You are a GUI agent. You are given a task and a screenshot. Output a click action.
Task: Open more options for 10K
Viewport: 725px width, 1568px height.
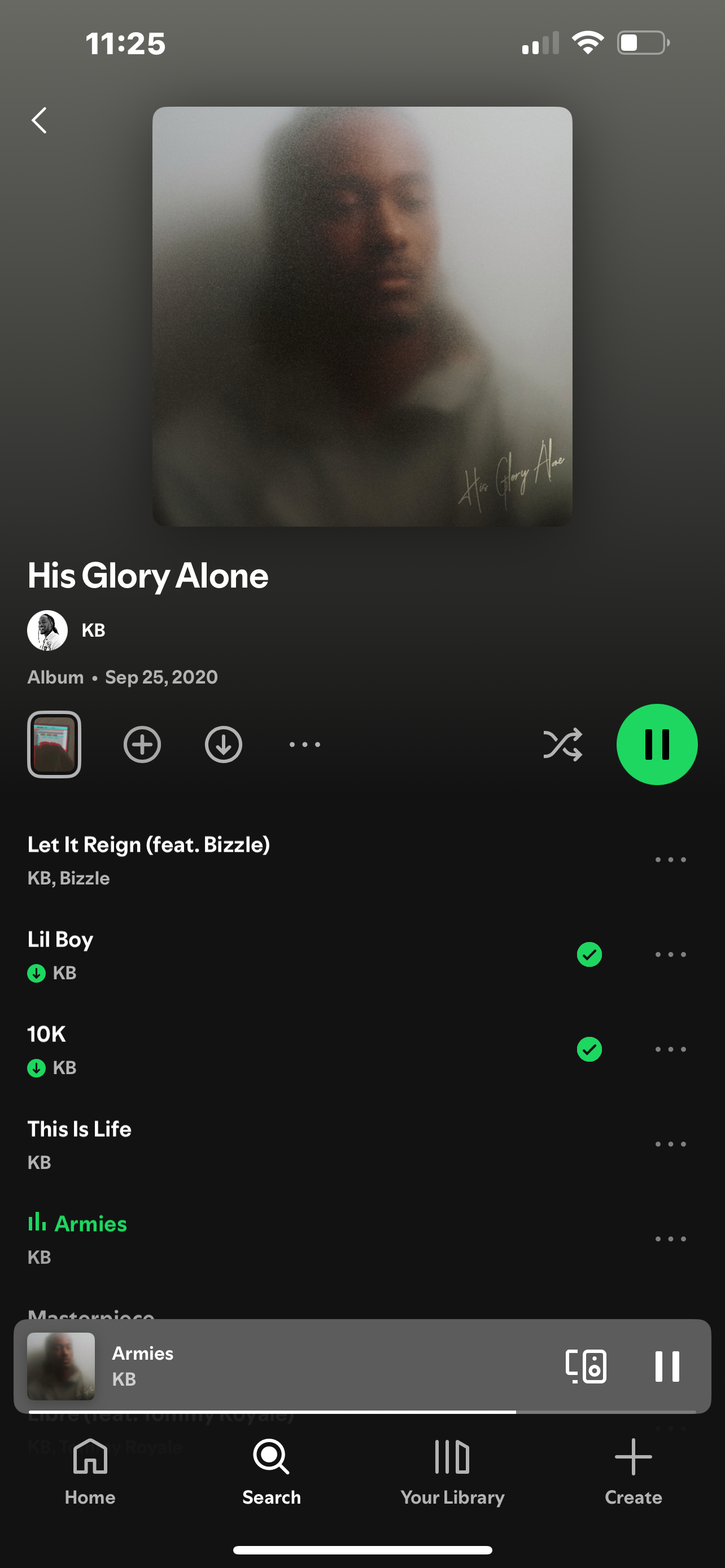click(x=670, y=1049)
